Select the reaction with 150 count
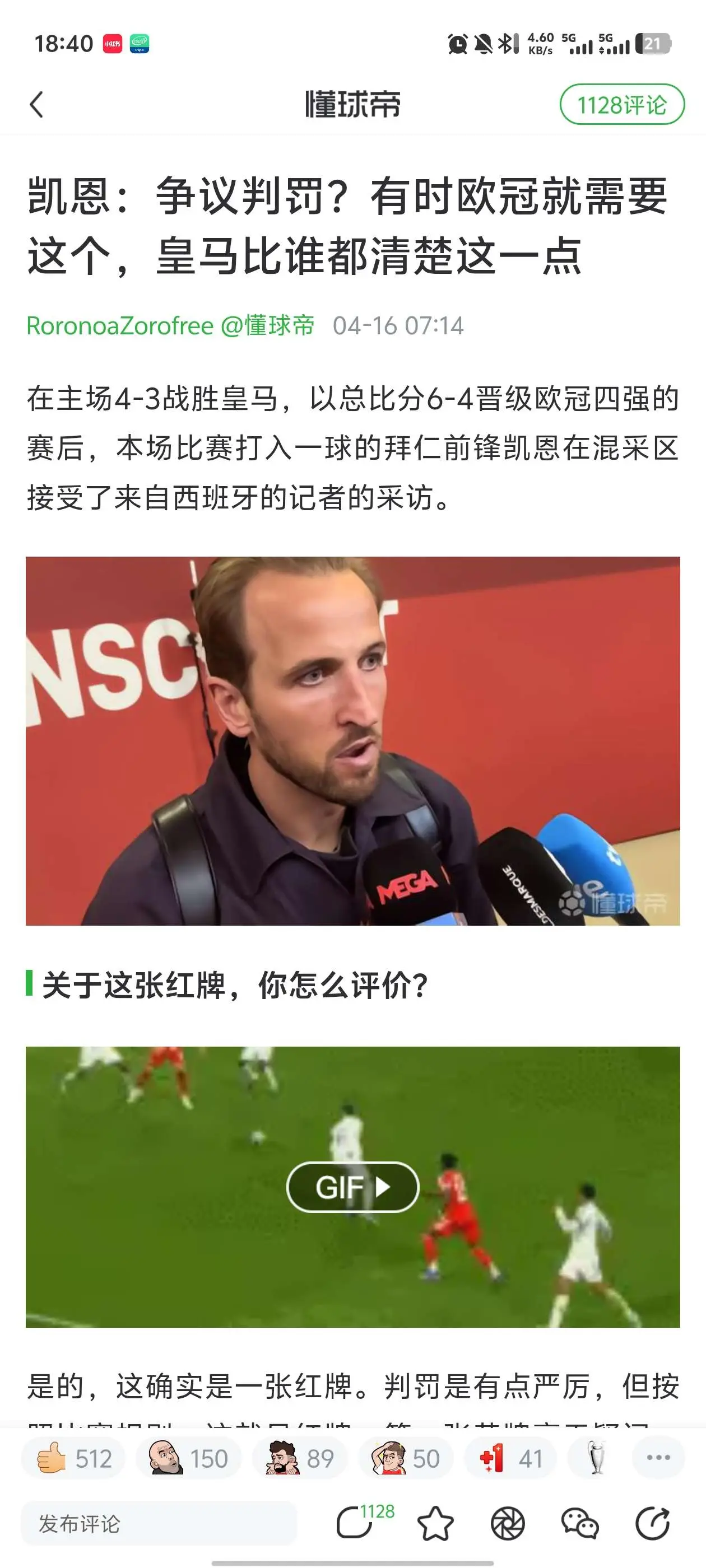 click(188, 1458)
